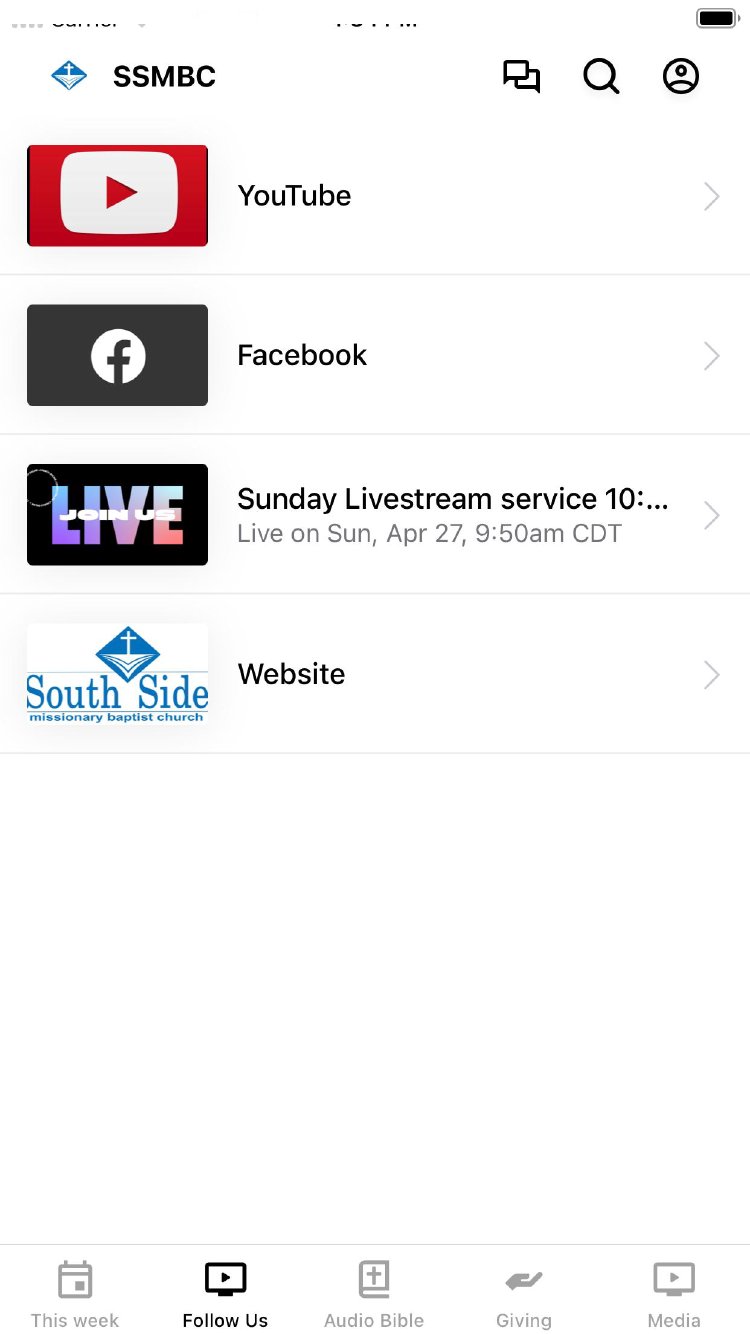Open the Facebook row

tap(375, 355)
